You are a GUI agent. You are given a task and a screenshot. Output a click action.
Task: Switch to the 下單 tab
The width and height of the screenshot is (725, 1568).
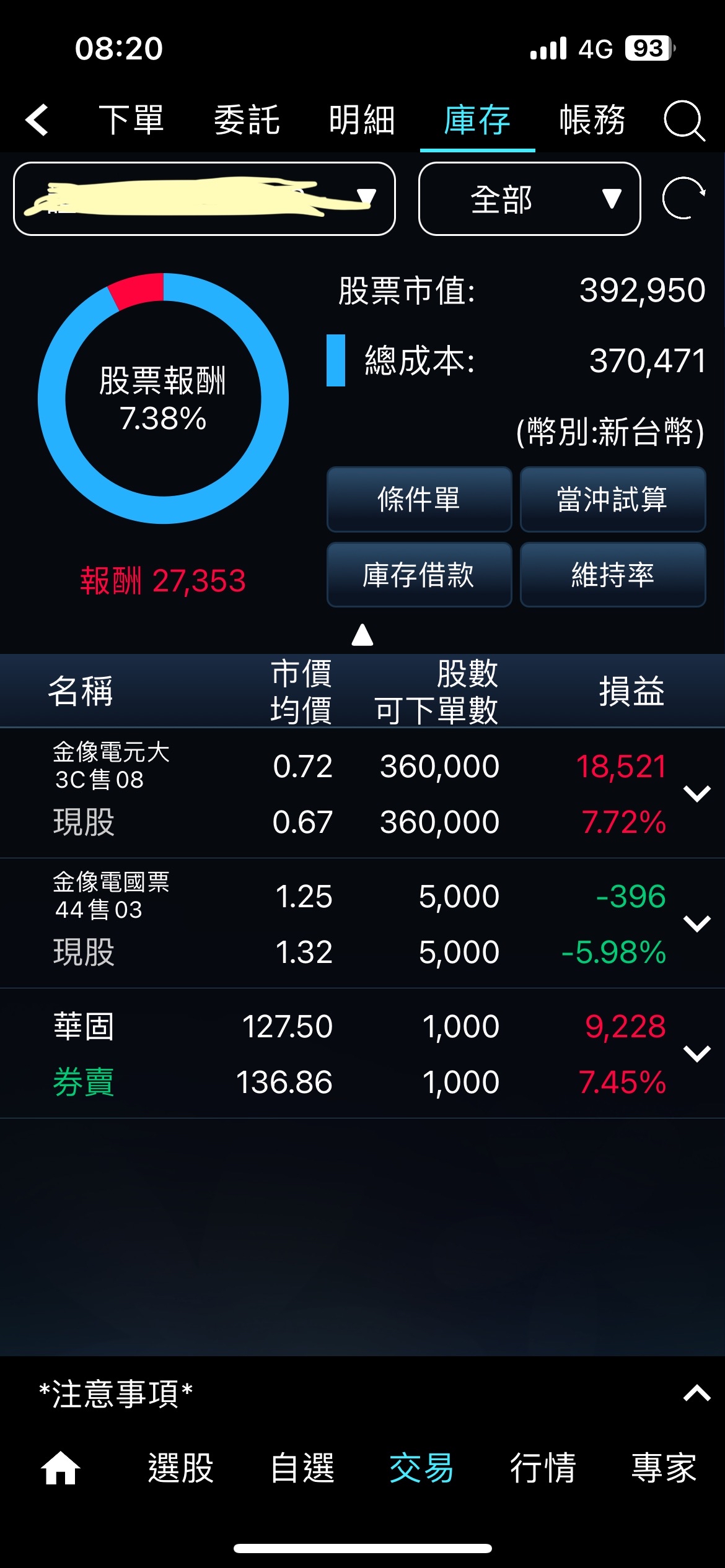point(132,120)
